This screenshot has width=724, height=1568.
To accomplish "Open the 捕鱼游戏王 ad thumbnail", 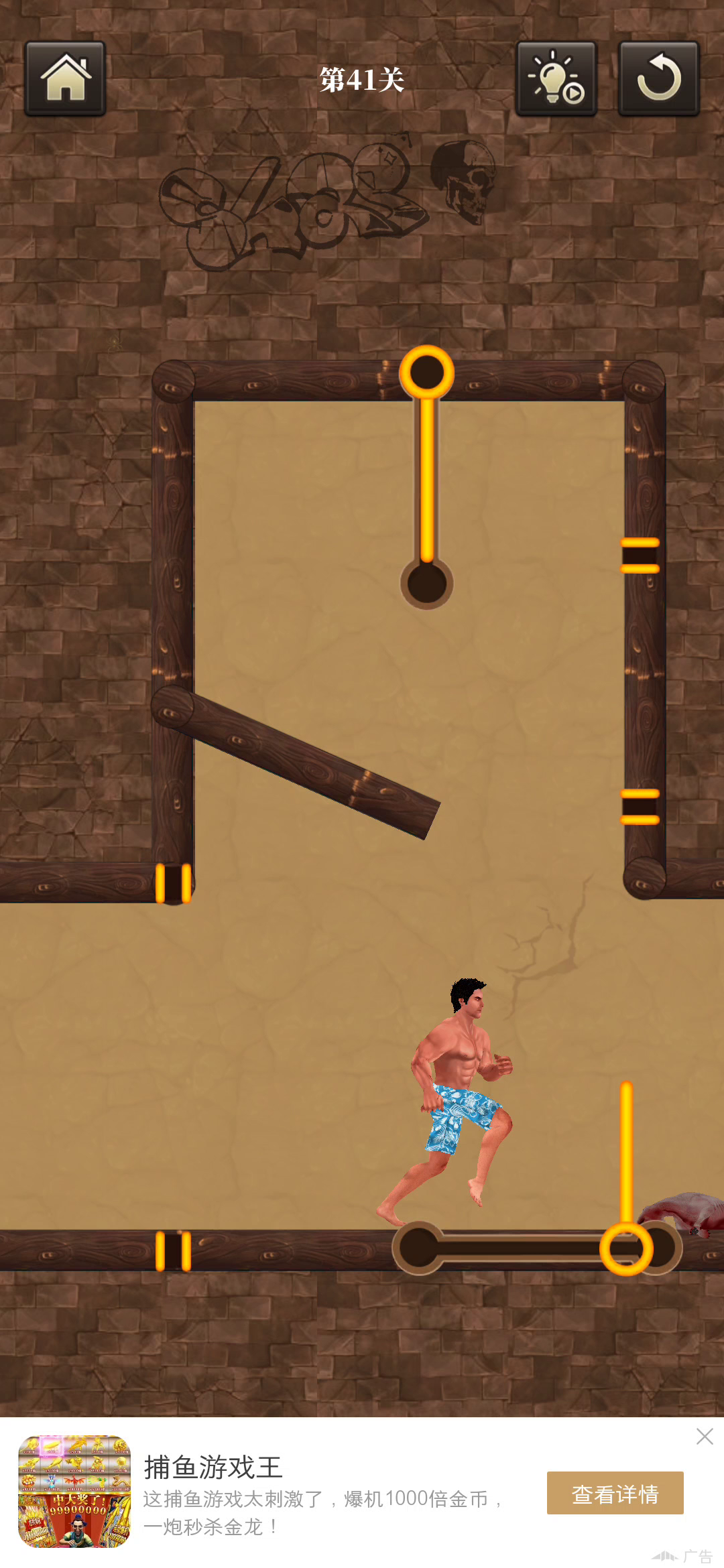I will tap(74, 1492).
